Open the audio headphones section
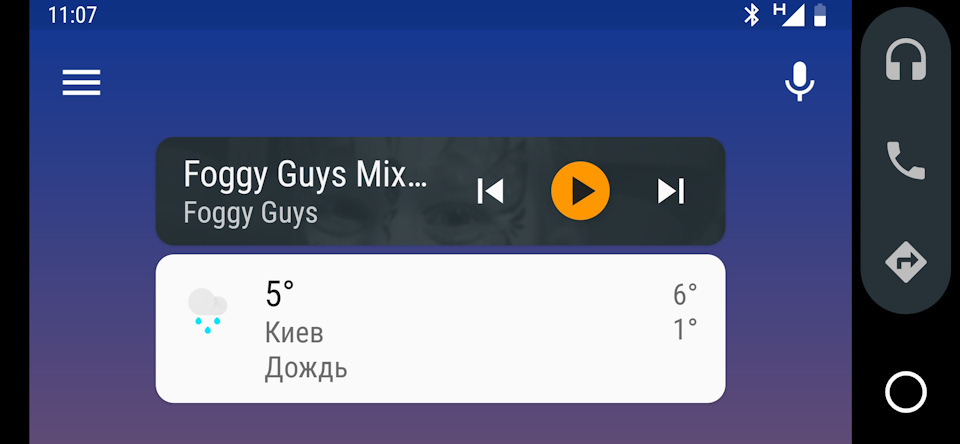The image size is (960, 444). point(906,59)
